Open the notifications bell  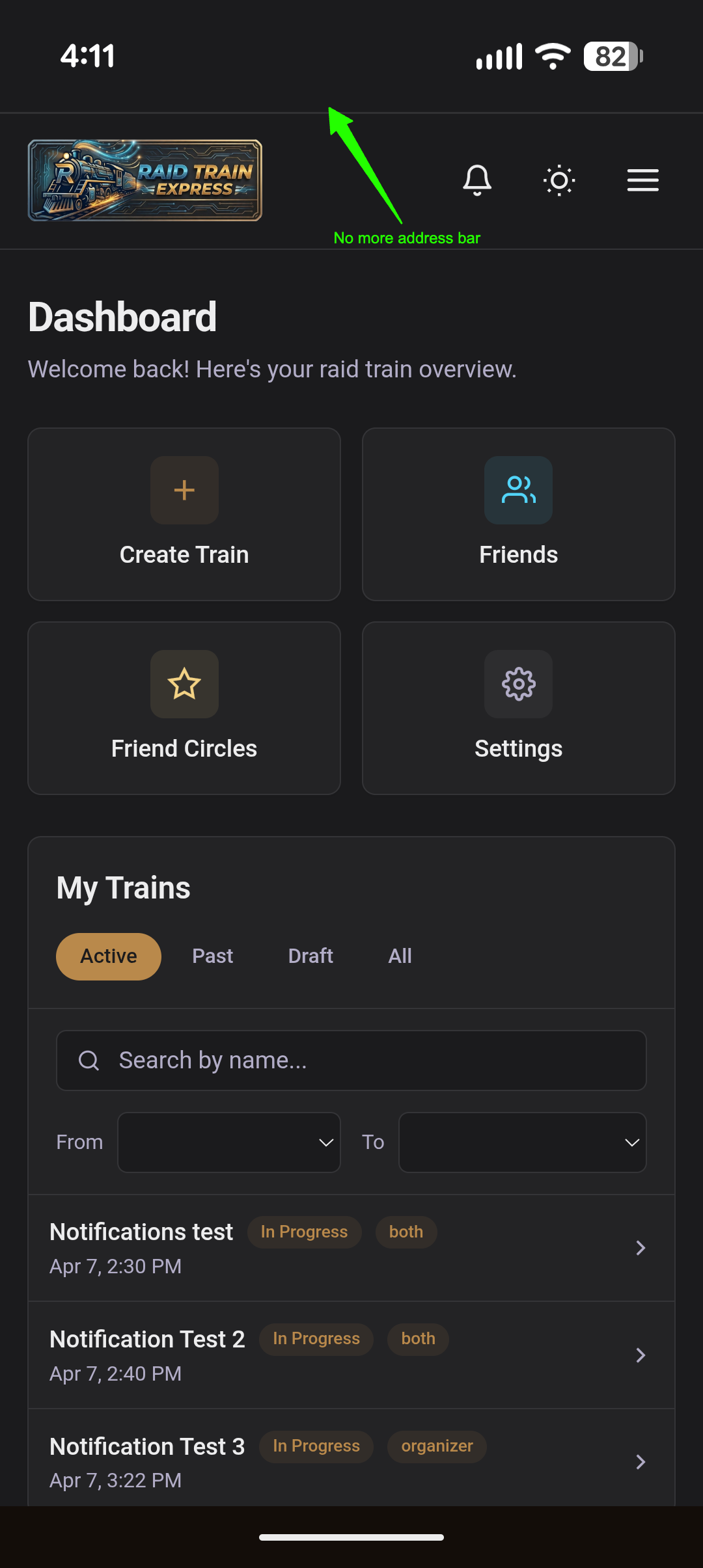click(x=477, y=180)
